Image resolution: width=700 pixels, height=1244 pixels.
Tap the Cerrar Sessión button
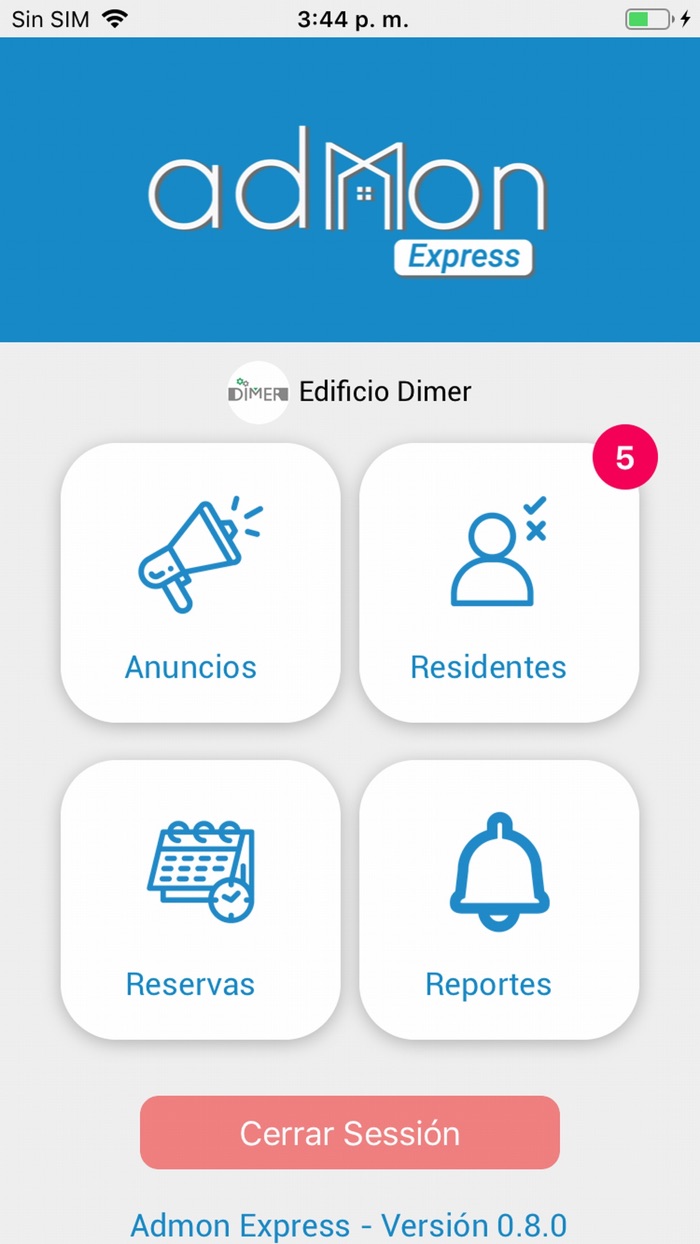(349, 1132)
